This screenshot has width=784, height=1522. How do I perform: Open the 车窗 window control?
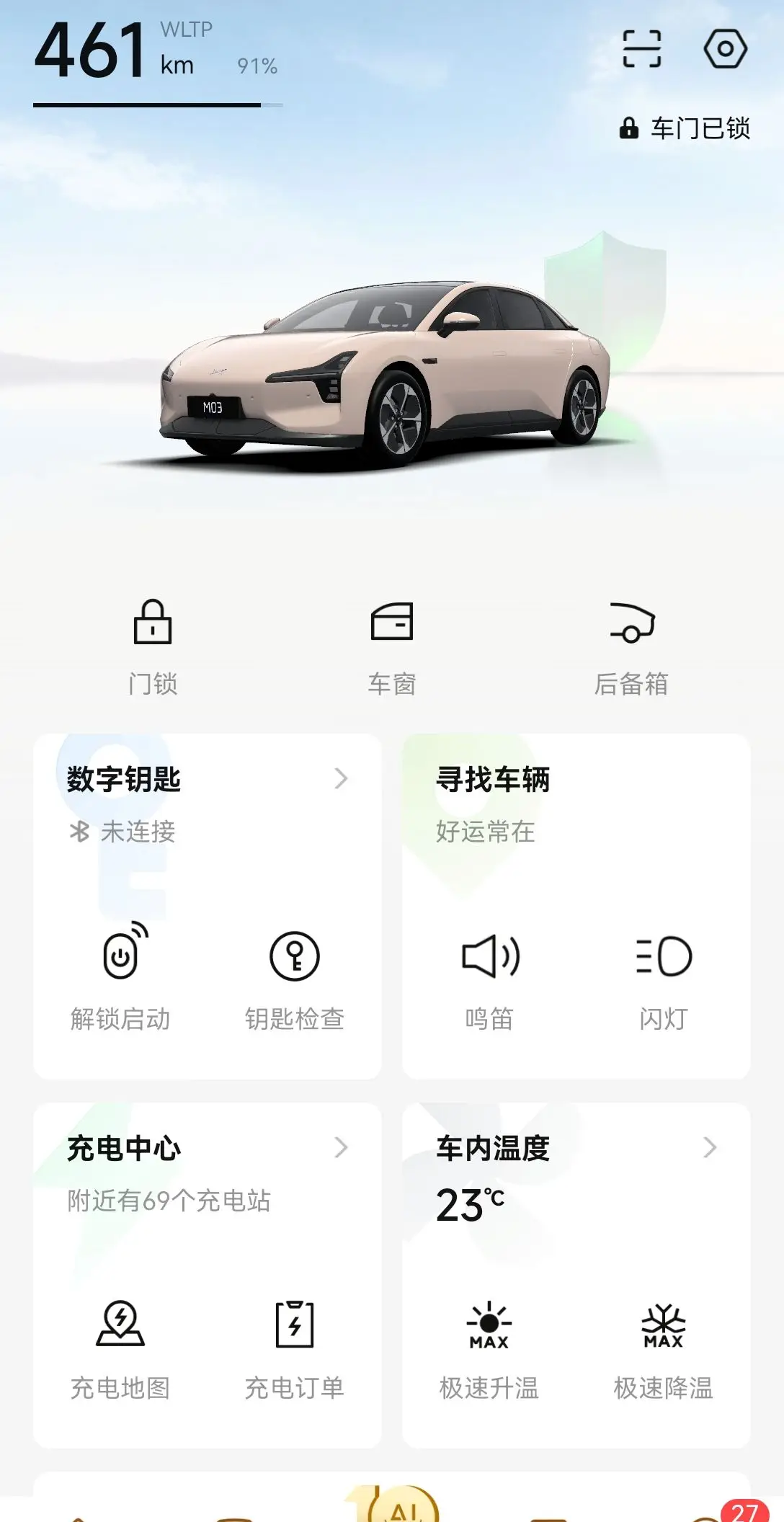[392, 646]
